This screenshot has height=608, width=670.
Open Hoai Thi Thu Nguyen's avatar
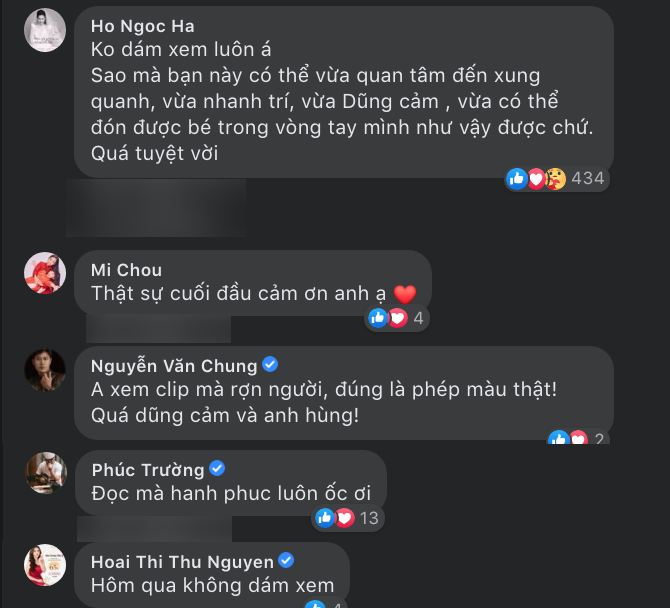pos(45,565)
